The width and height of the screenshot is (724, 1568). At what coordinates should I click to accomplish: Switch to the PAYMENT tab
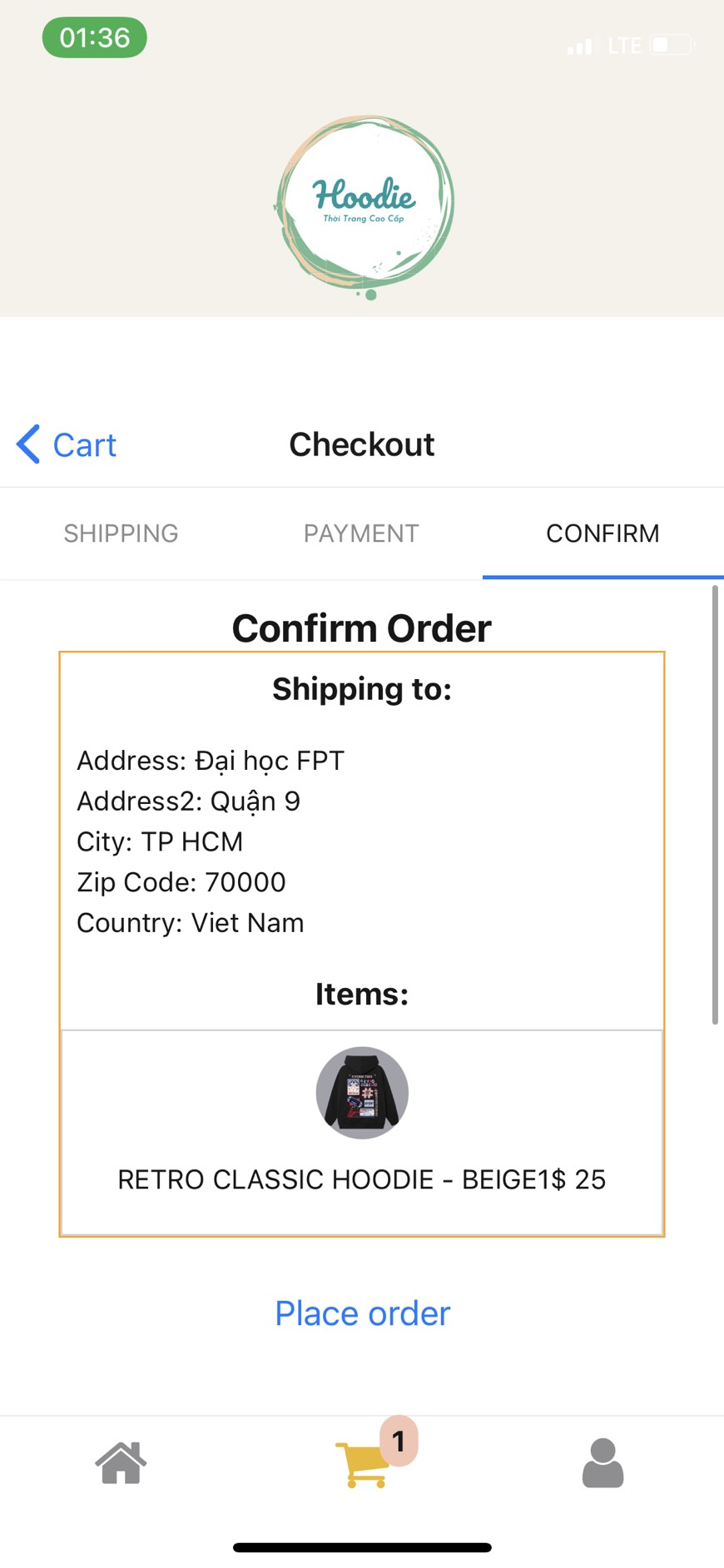pyautogui.click(x=360, y=533)
